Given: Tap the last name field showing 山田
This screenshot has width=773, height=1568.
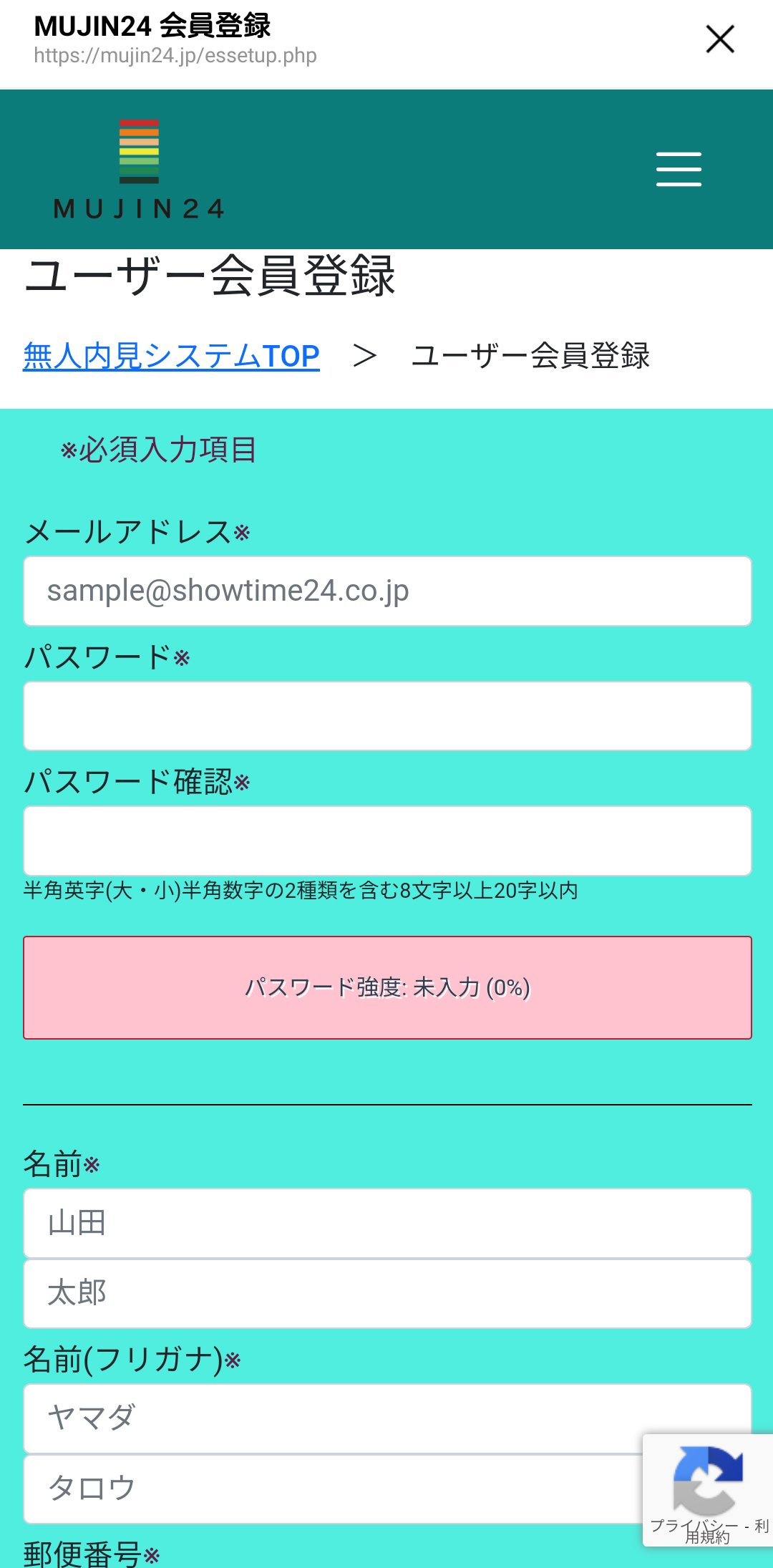Looking at the screenshot, I should [x=387, y=1223].
